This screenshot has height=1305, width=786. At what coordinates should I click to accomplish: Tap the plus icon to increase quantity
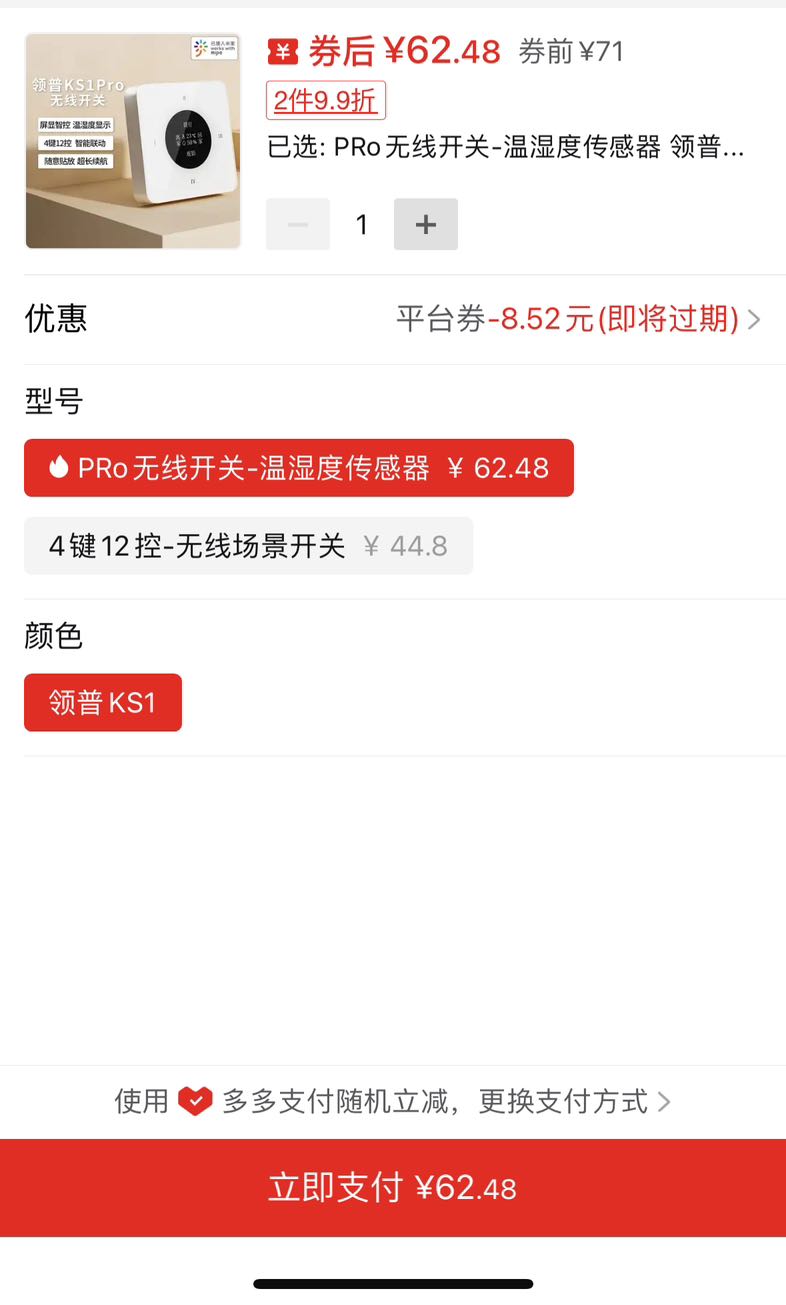click(426, 225)
